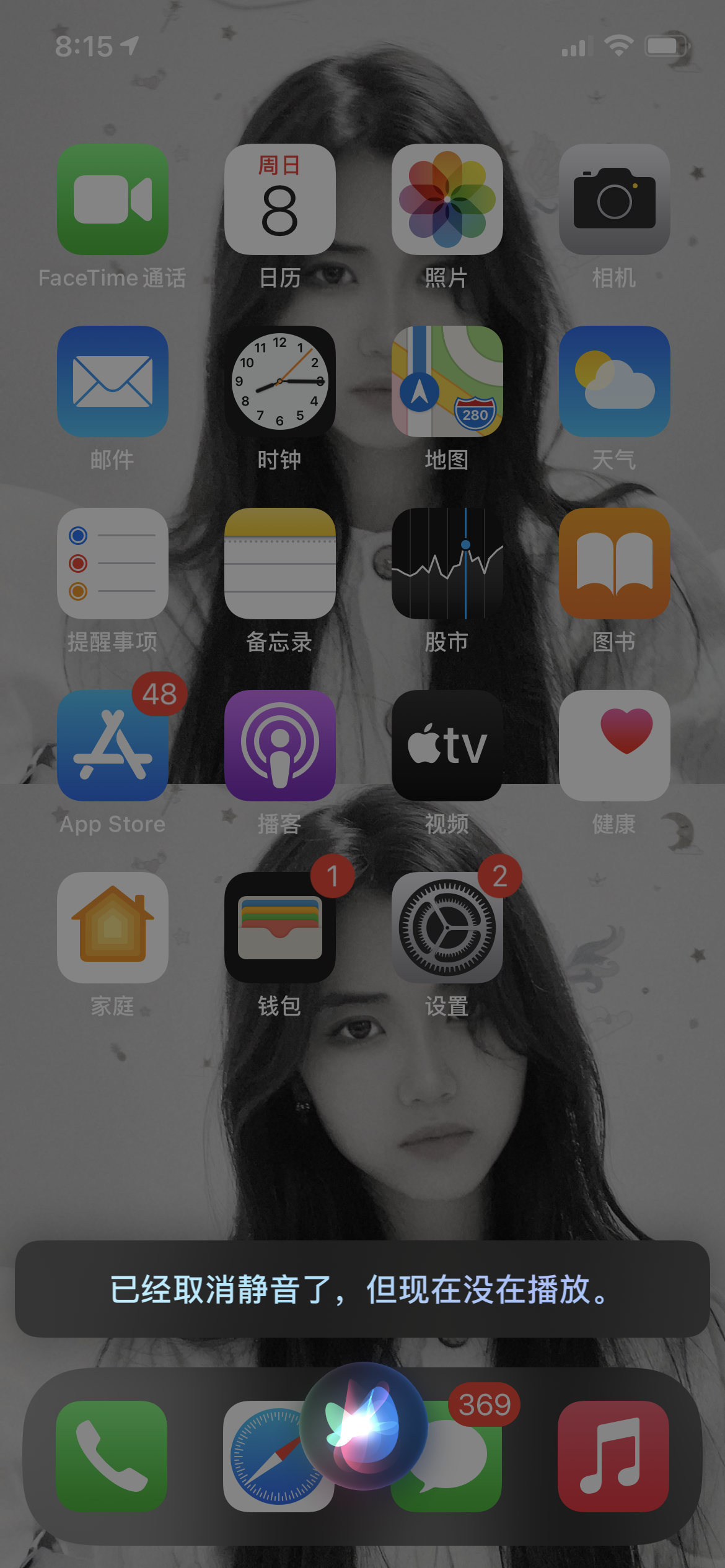
Task: Open the 邮件 mail app
Action: 112,381
